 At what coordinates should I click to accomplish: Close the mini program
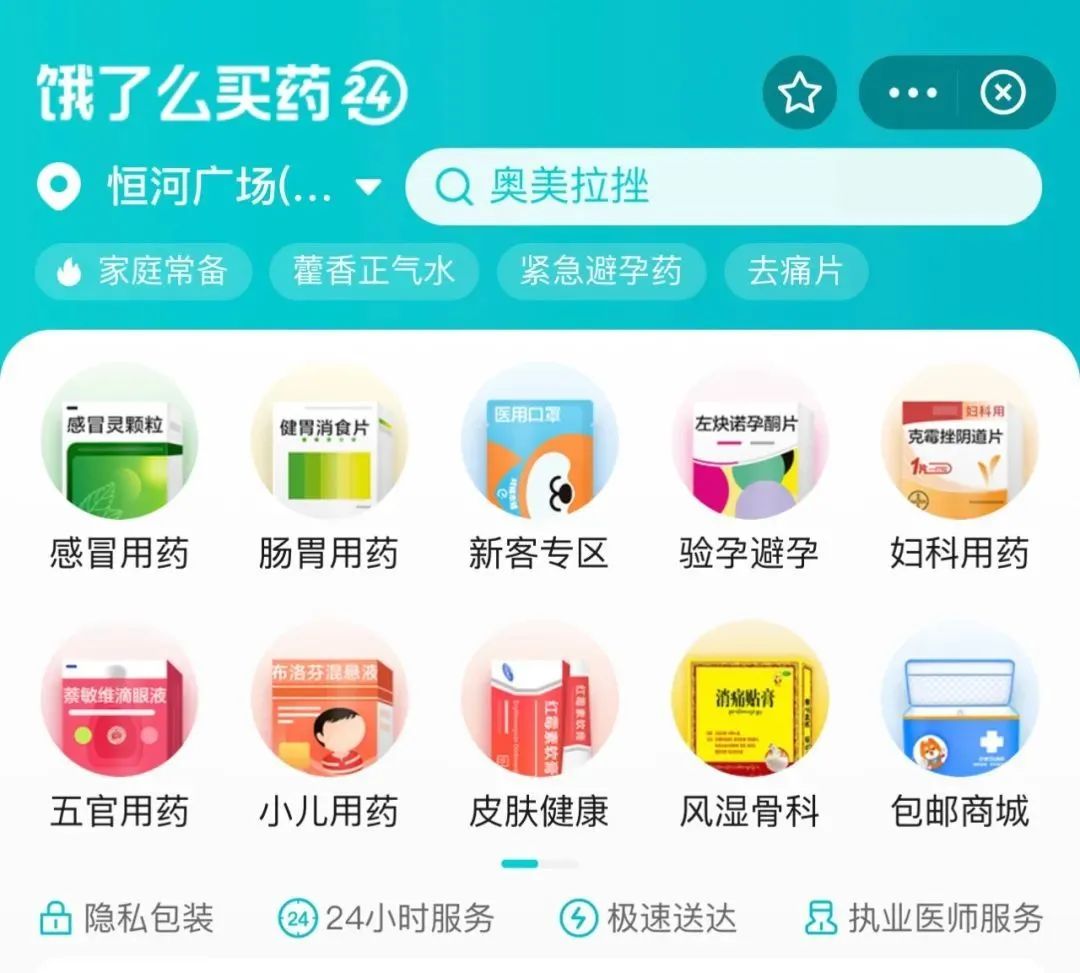[x=1002, y=93]
